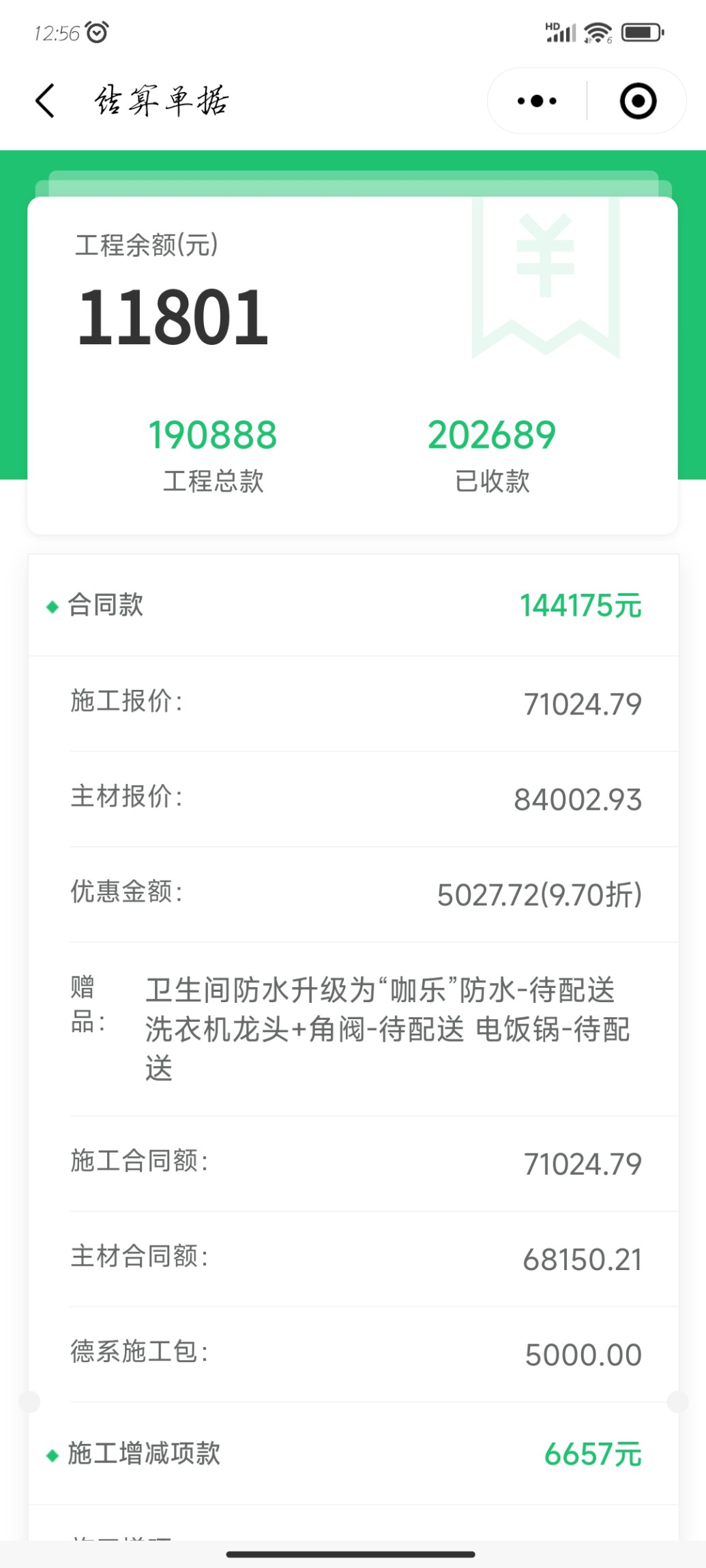This screenshot has width=706, height=1568.
Task: Close the mini program with the circle button
Action: [638, 102]
